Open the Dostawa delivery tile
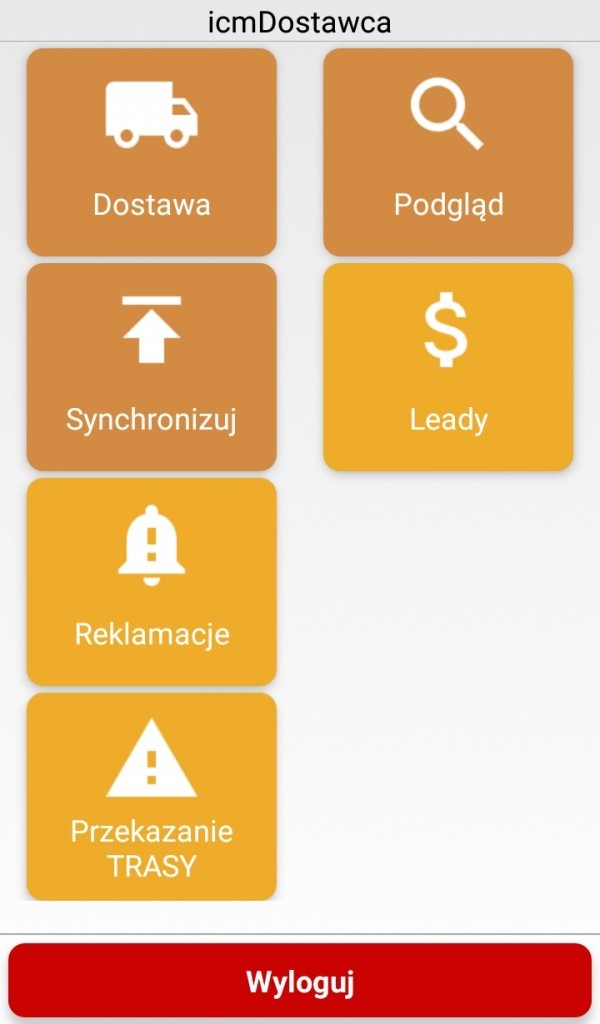600x1024 pixels. pyautogui.click(x=151, y=152)
